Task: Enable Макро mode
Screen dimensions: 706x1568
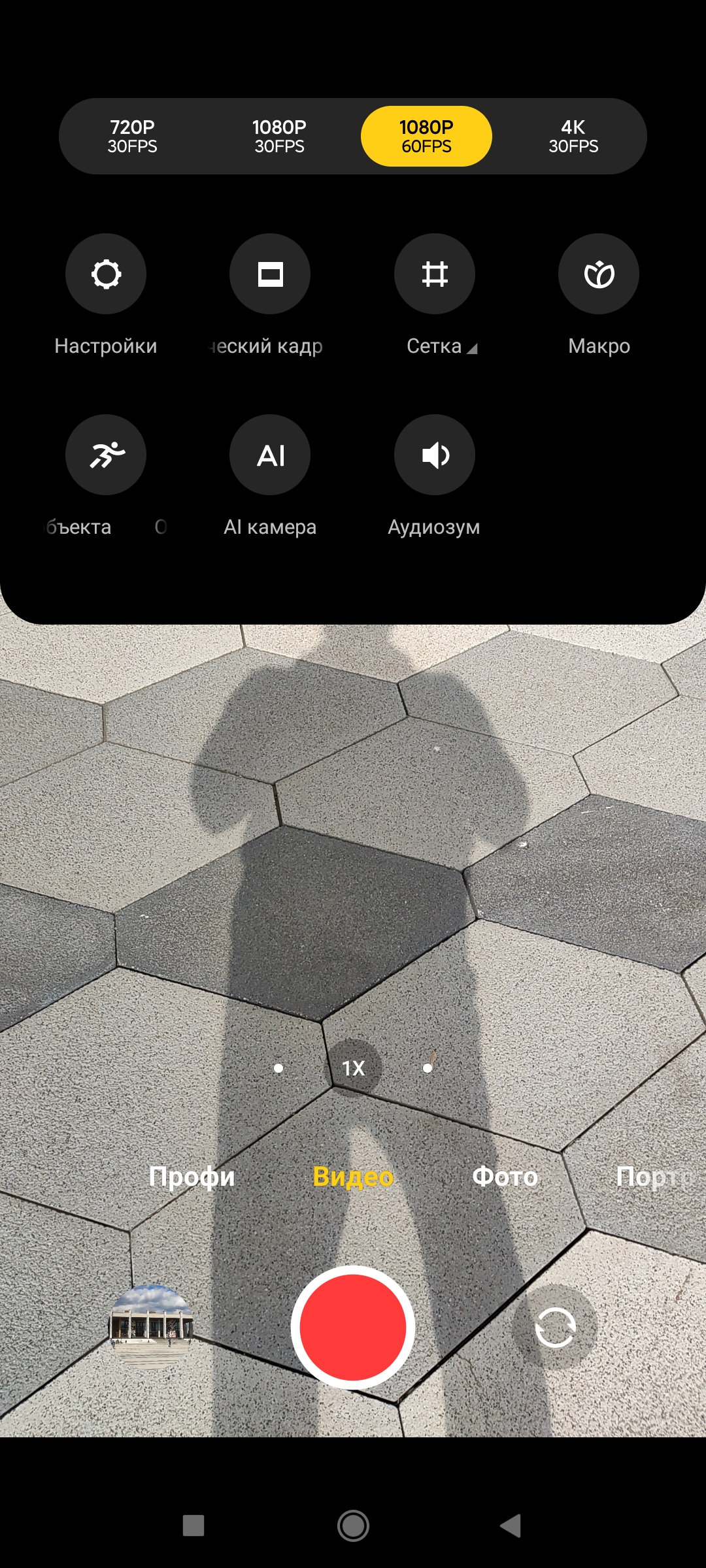Action: (x=599, y=274)
